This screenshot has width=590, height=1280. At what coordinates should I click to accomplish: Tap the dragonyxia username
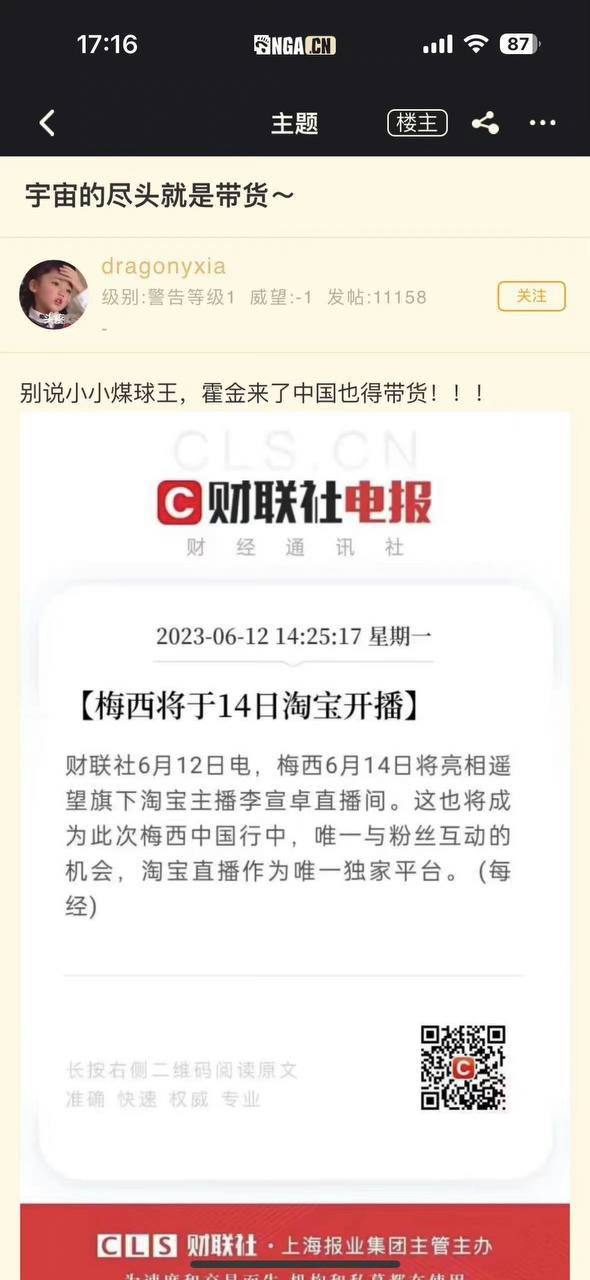point(163,267)
